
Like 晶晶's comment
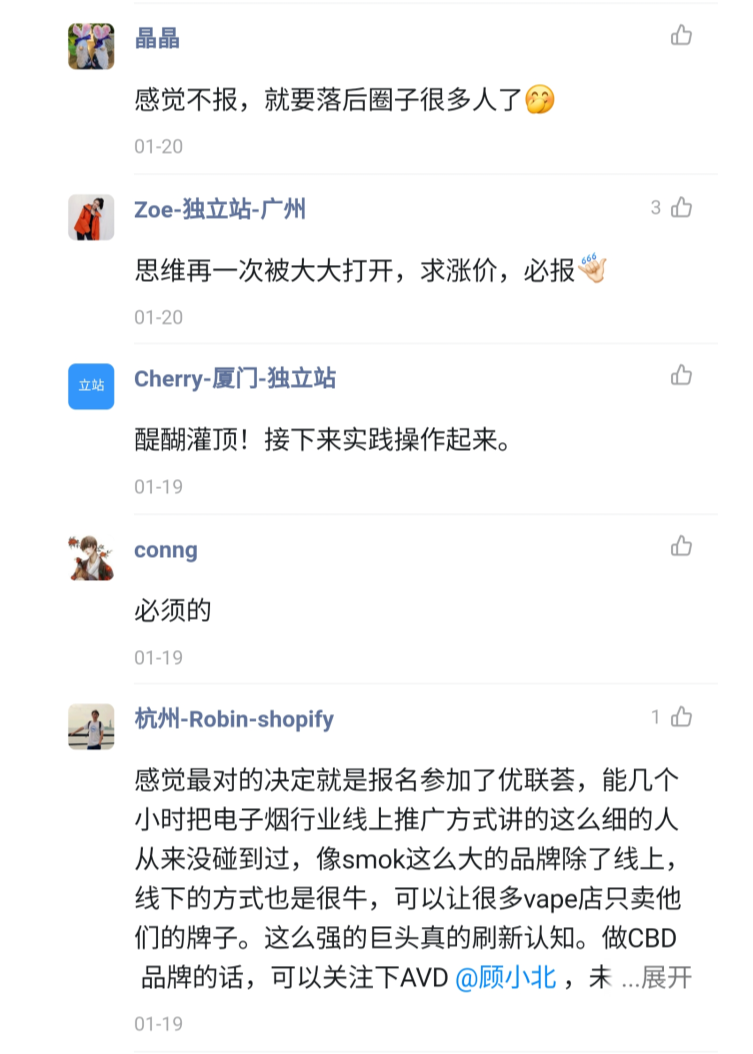681,35
